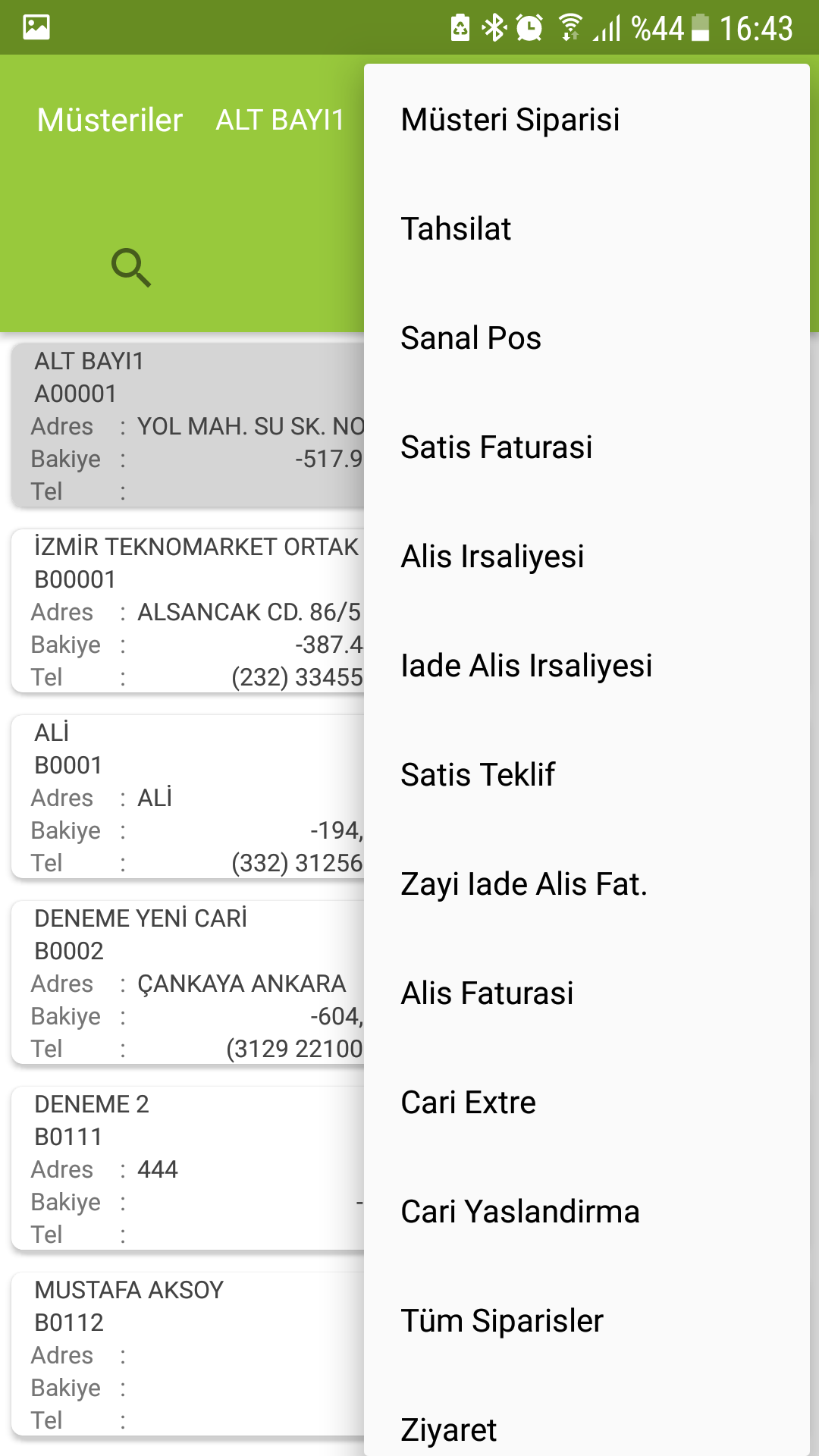Open MUSTAFA AKSOY customer card
Viewport: 819px width, 1456px height.
coord(187,1354)
